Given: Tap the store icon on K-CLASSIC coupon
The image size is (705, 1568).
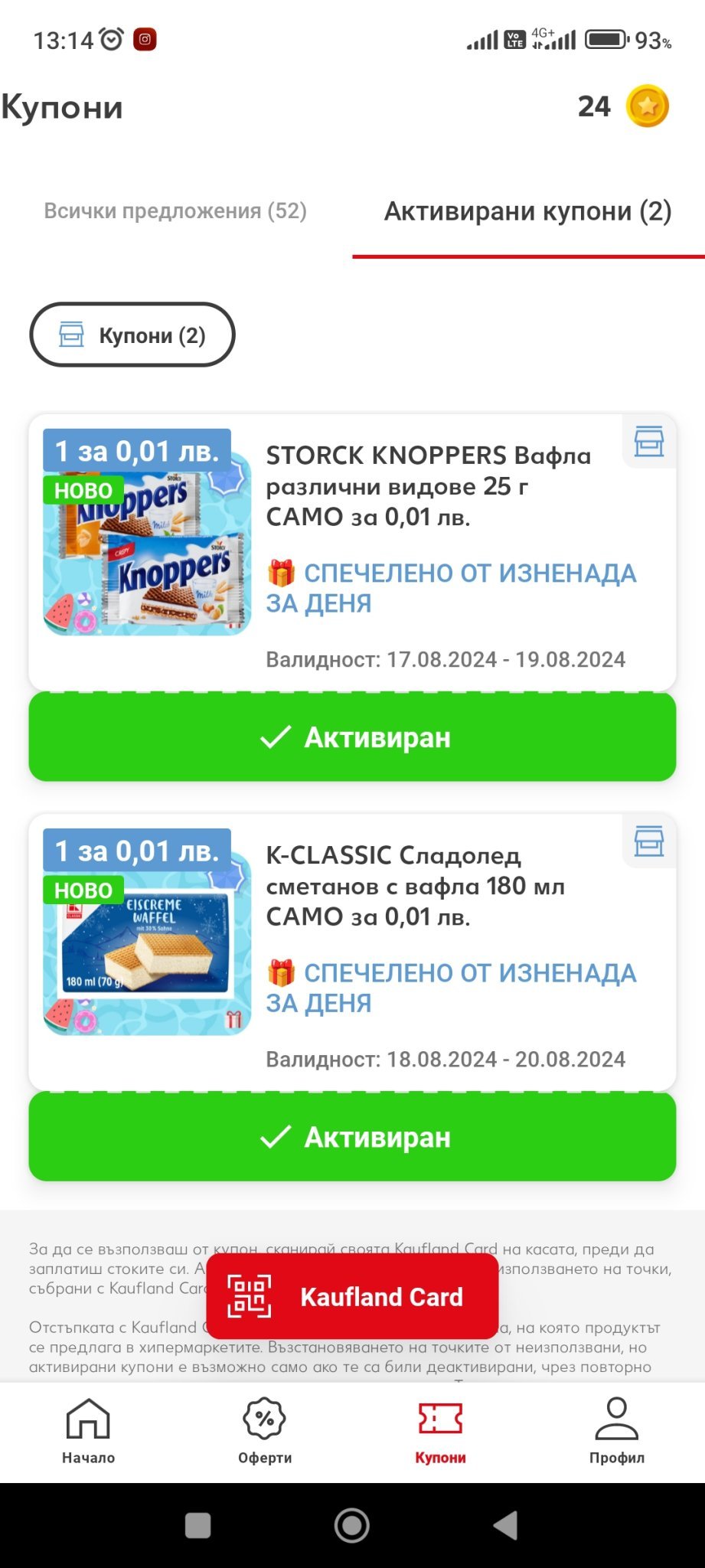Looking at the screenshot, I should tap(649, 841).
